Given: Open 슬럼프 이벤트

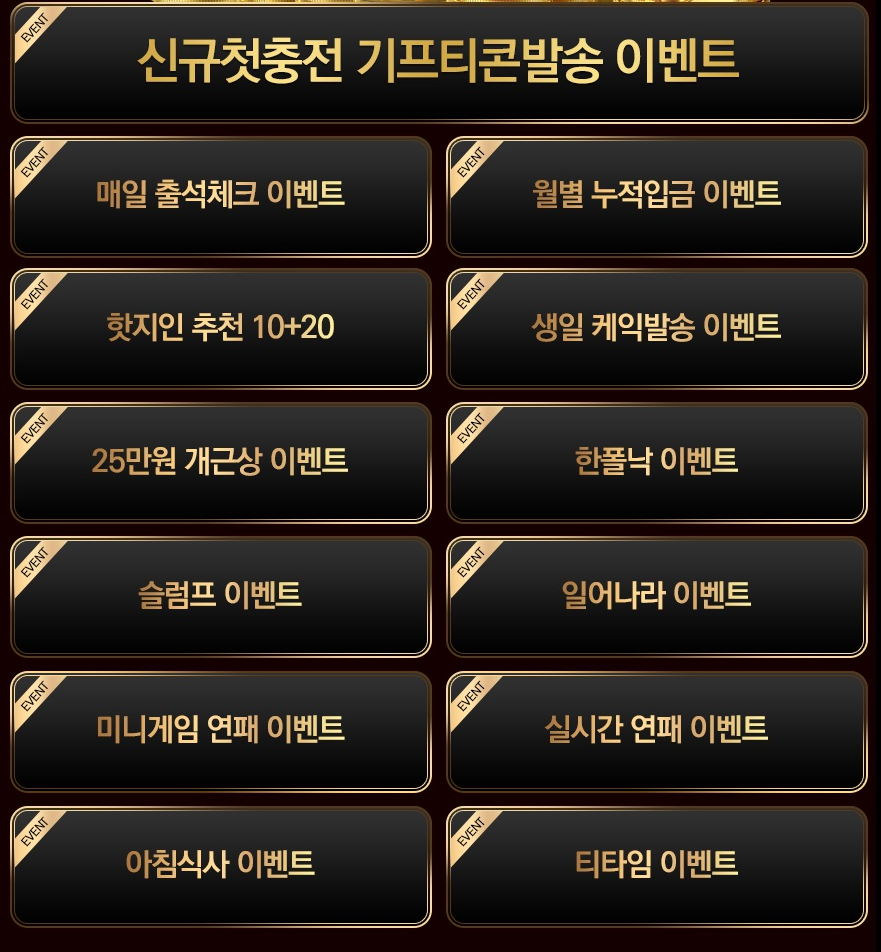Looking at the screenshot, I should pos(221,596).
